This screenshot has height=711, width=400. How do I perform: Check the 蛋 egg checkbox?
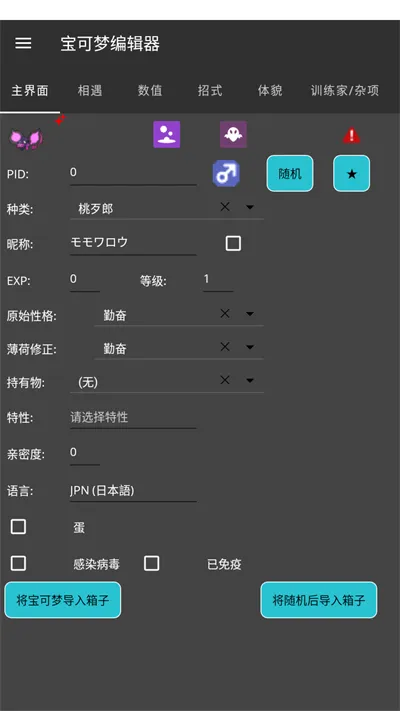point(18,527)
